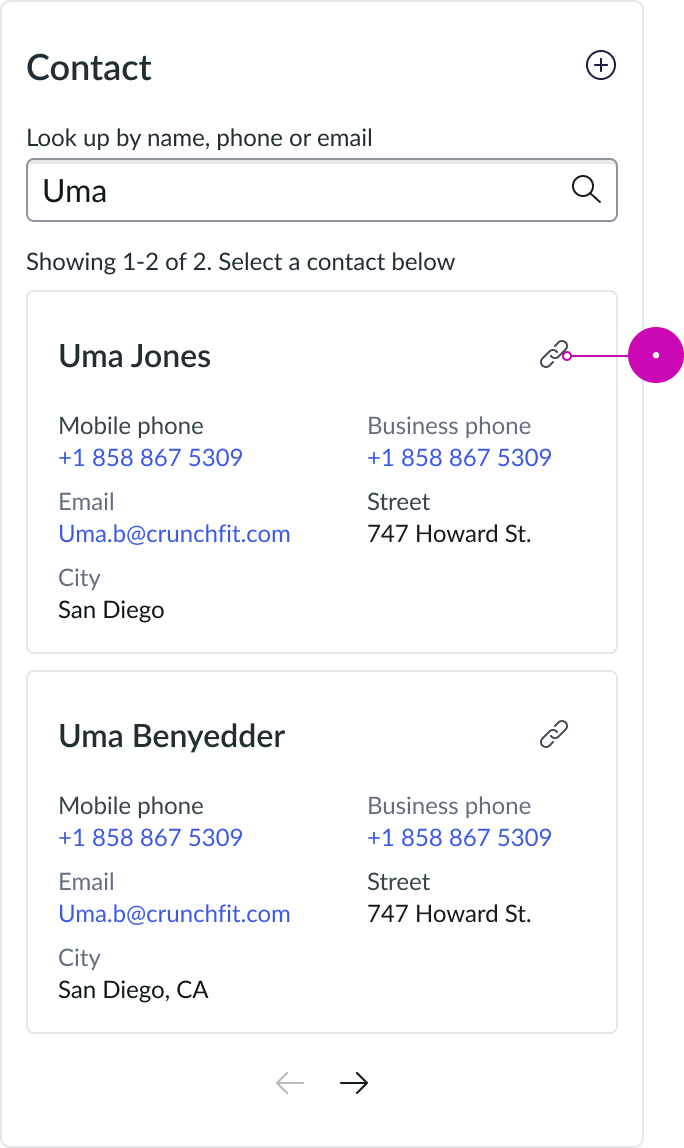Email Uma Jones at Uma.b@crunchfit.com
This screenshot has width=684, height=1148.
click(174, 534)
